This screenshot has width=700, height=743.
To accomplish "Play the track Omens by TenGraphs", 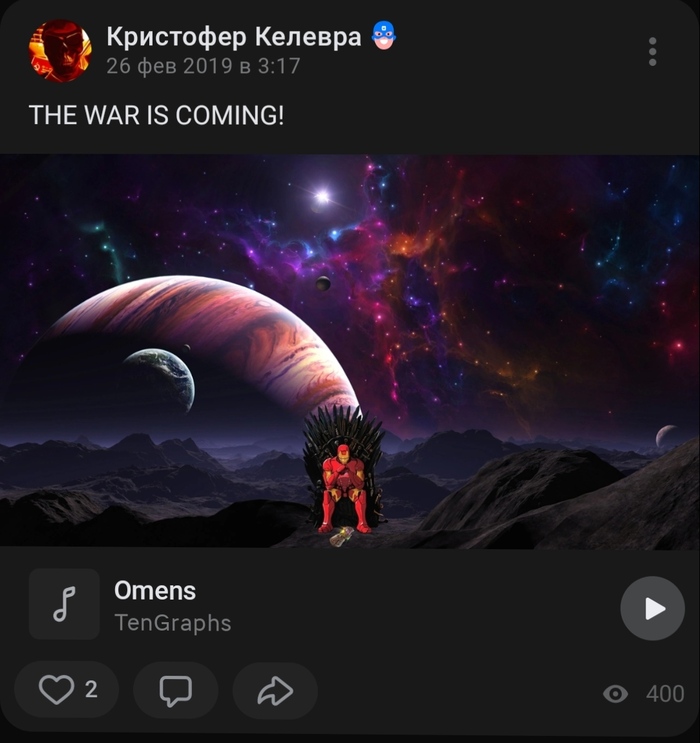I will click(652, 608).
